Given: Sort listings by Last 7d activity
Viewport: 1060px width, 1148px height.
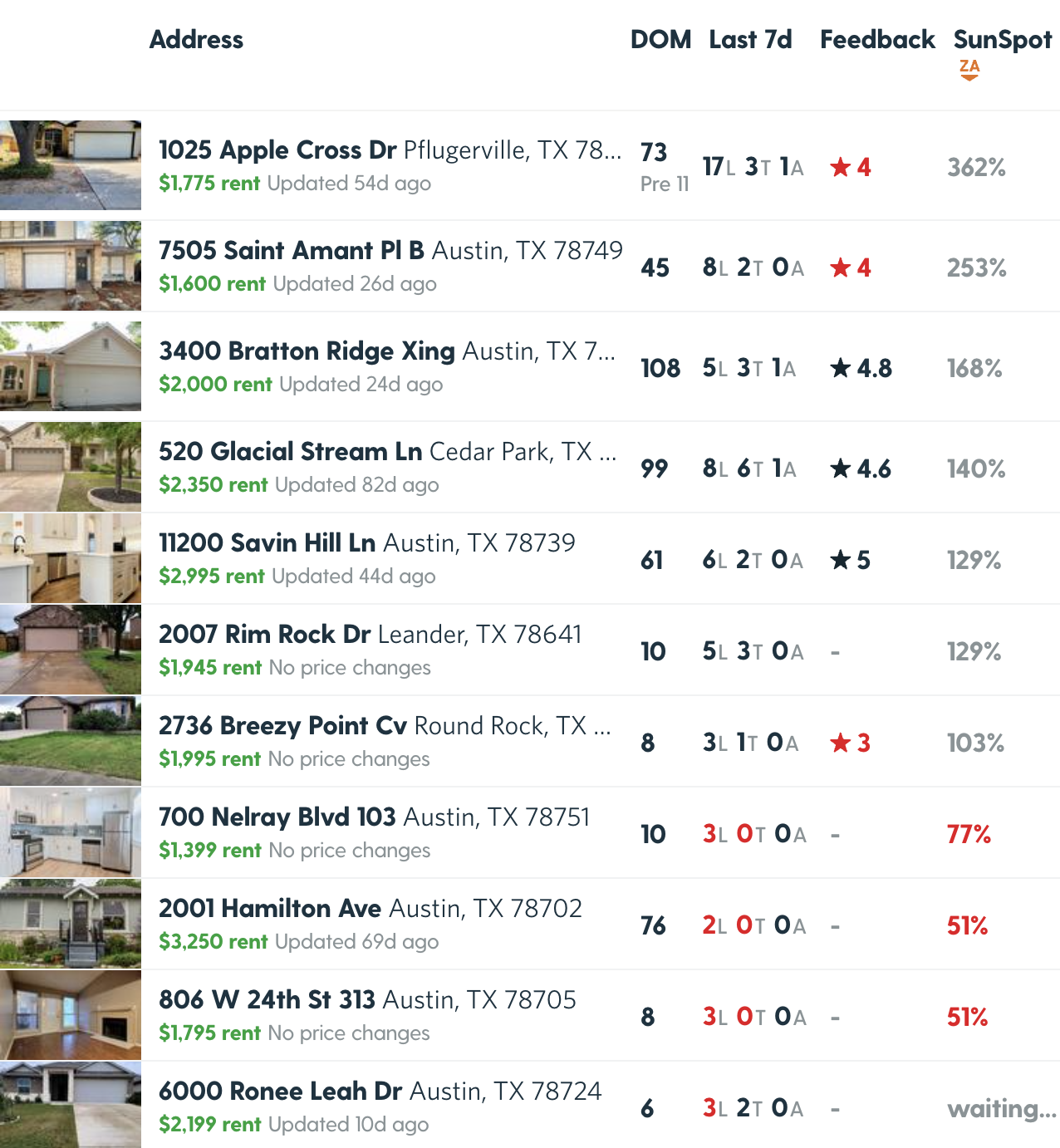Looking at the screenshot, I should (750, 40).
